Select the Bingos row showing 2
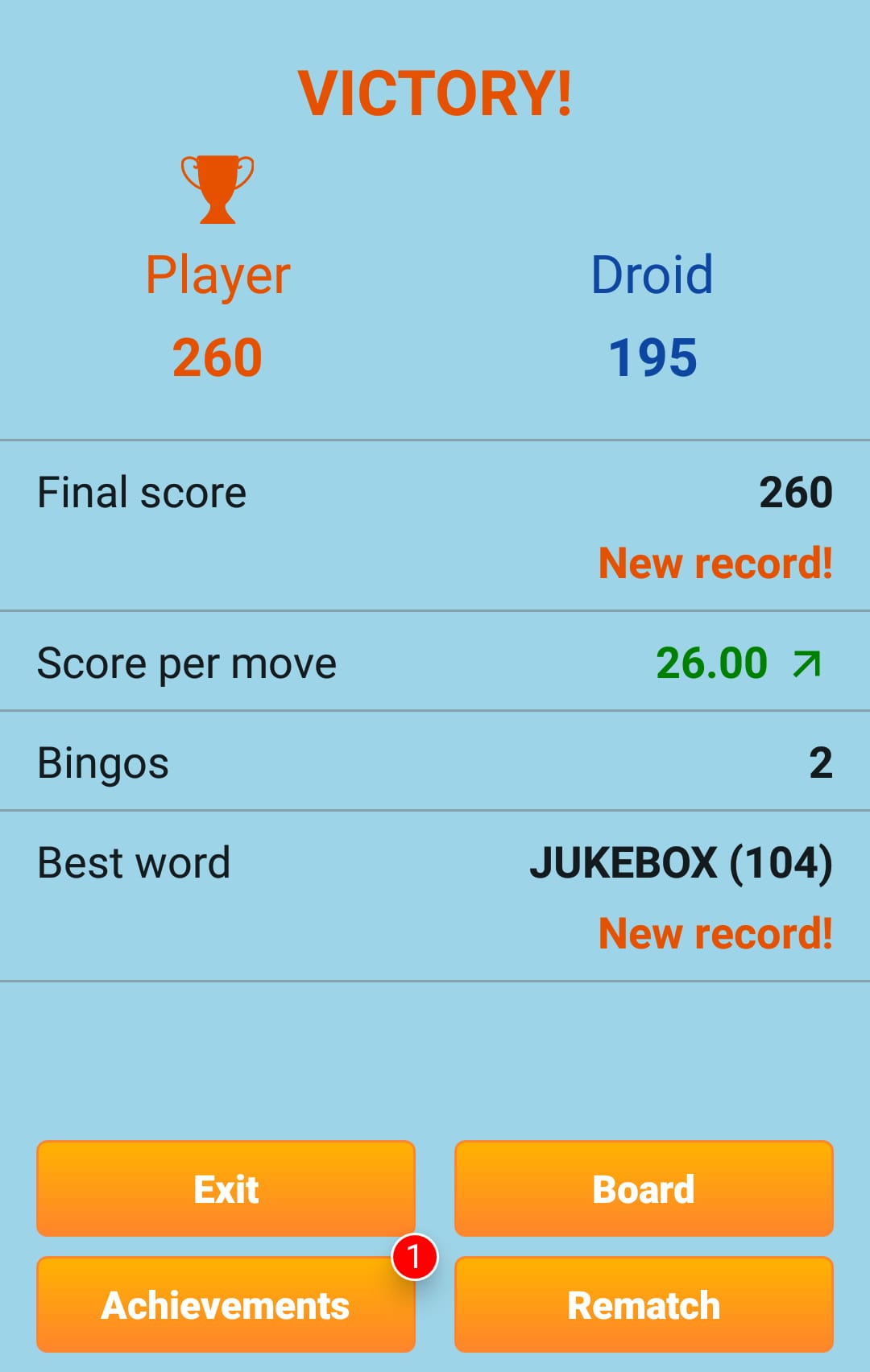 [x=435, y=761]
